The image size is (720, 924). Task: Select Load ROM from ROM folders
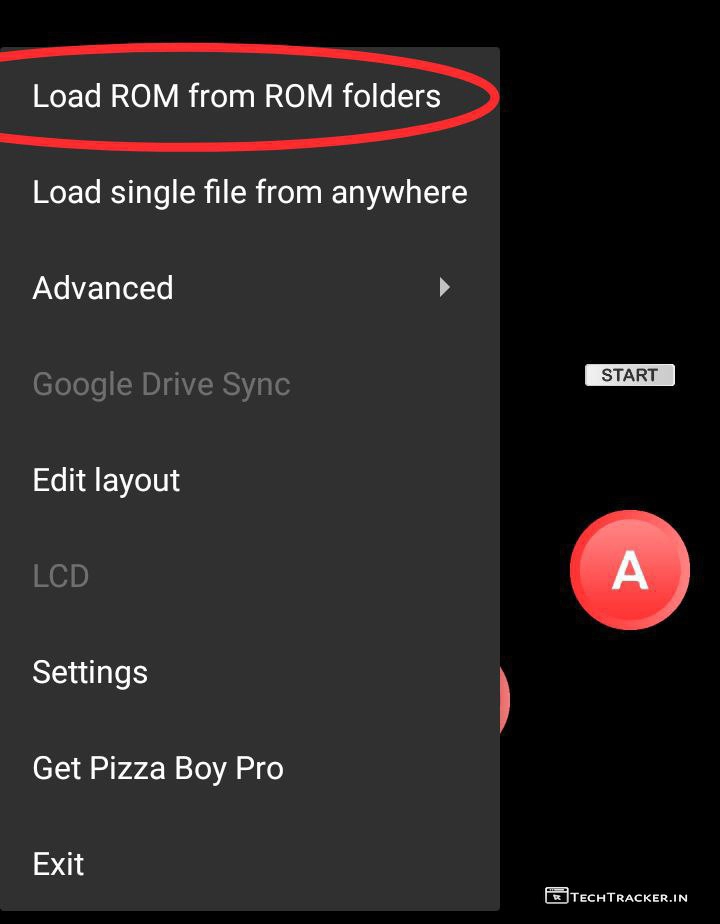[x=236, y=96]
